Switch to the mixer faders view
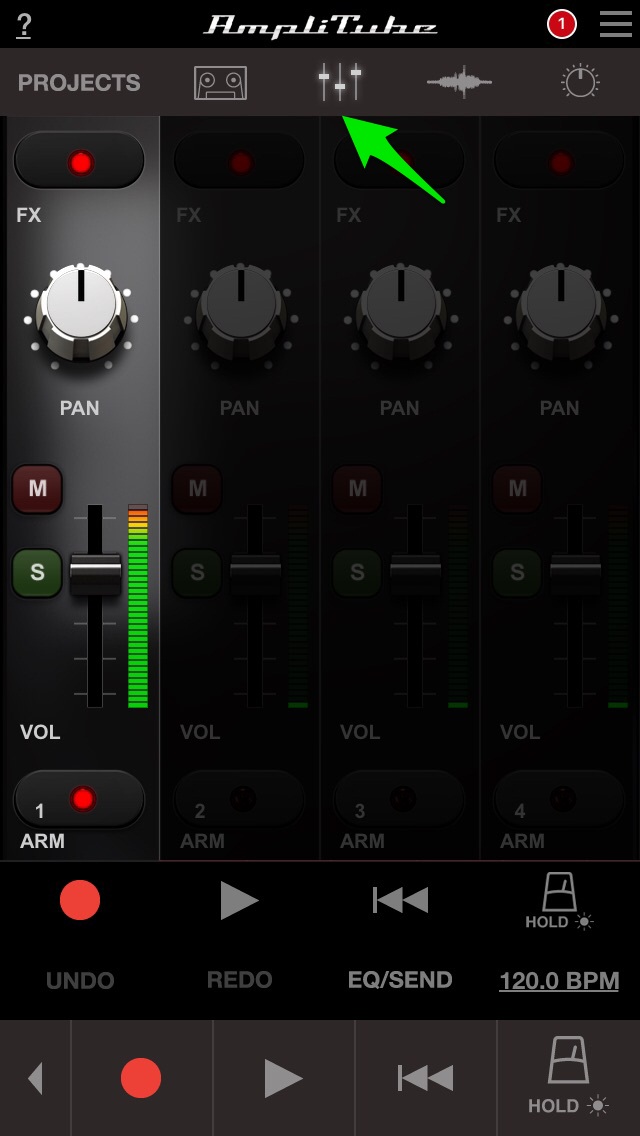Screen dimensions: 640x1136 click(340, 82)
